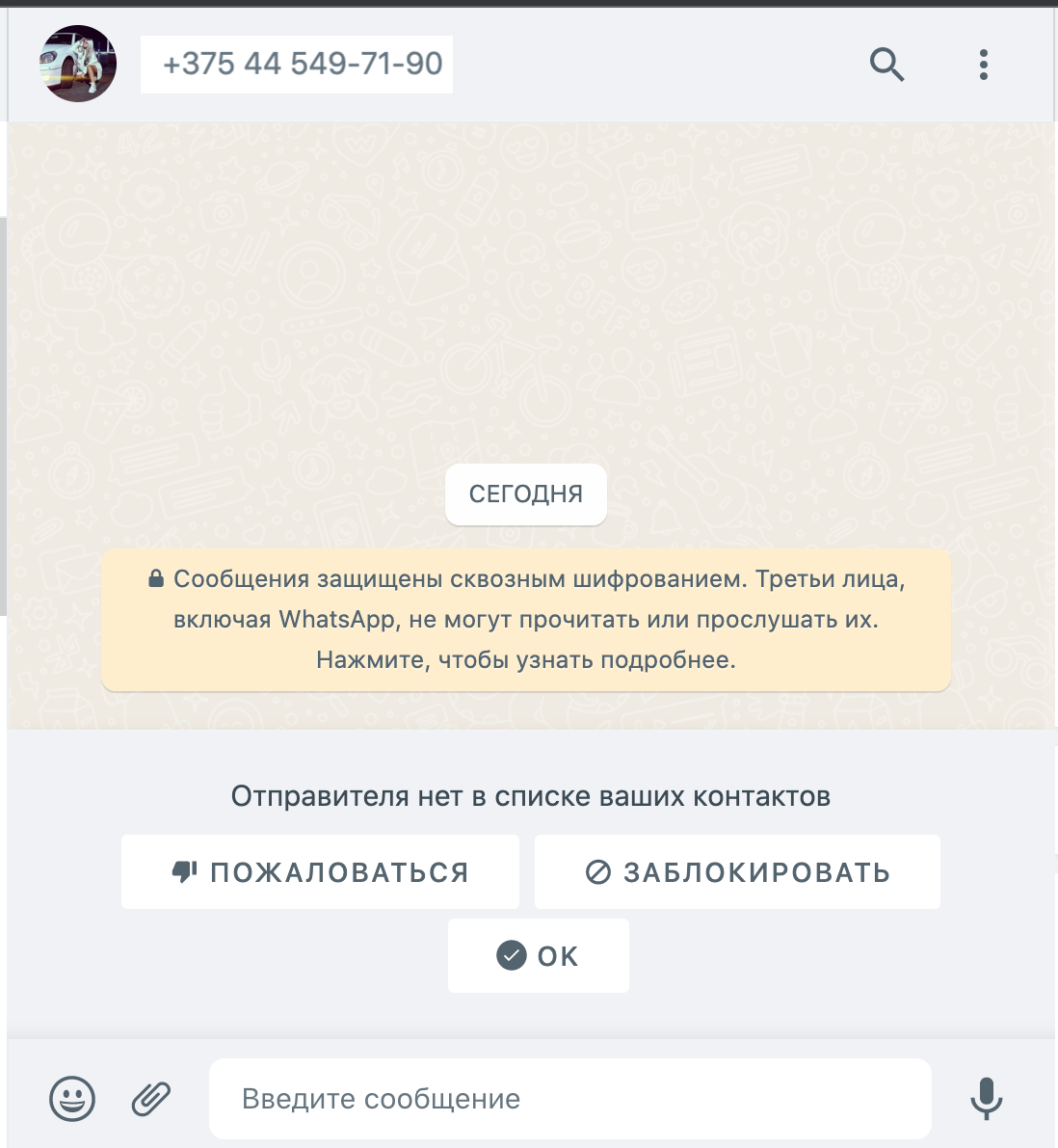Confirm with the OK button

pos(538,955)
